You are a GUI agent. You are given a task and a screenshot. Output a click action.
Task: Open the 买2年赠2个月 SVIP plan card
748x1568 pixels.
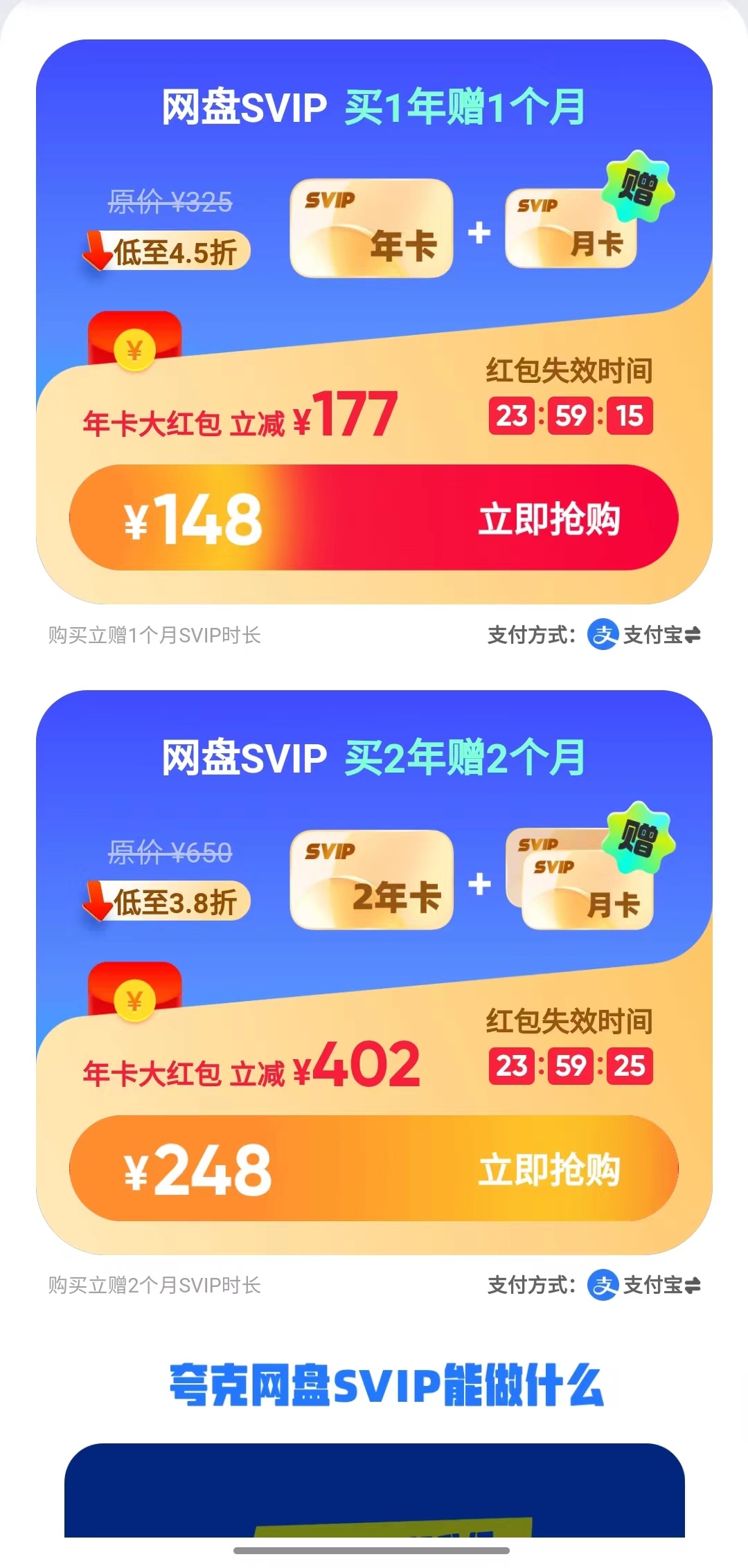374,973
